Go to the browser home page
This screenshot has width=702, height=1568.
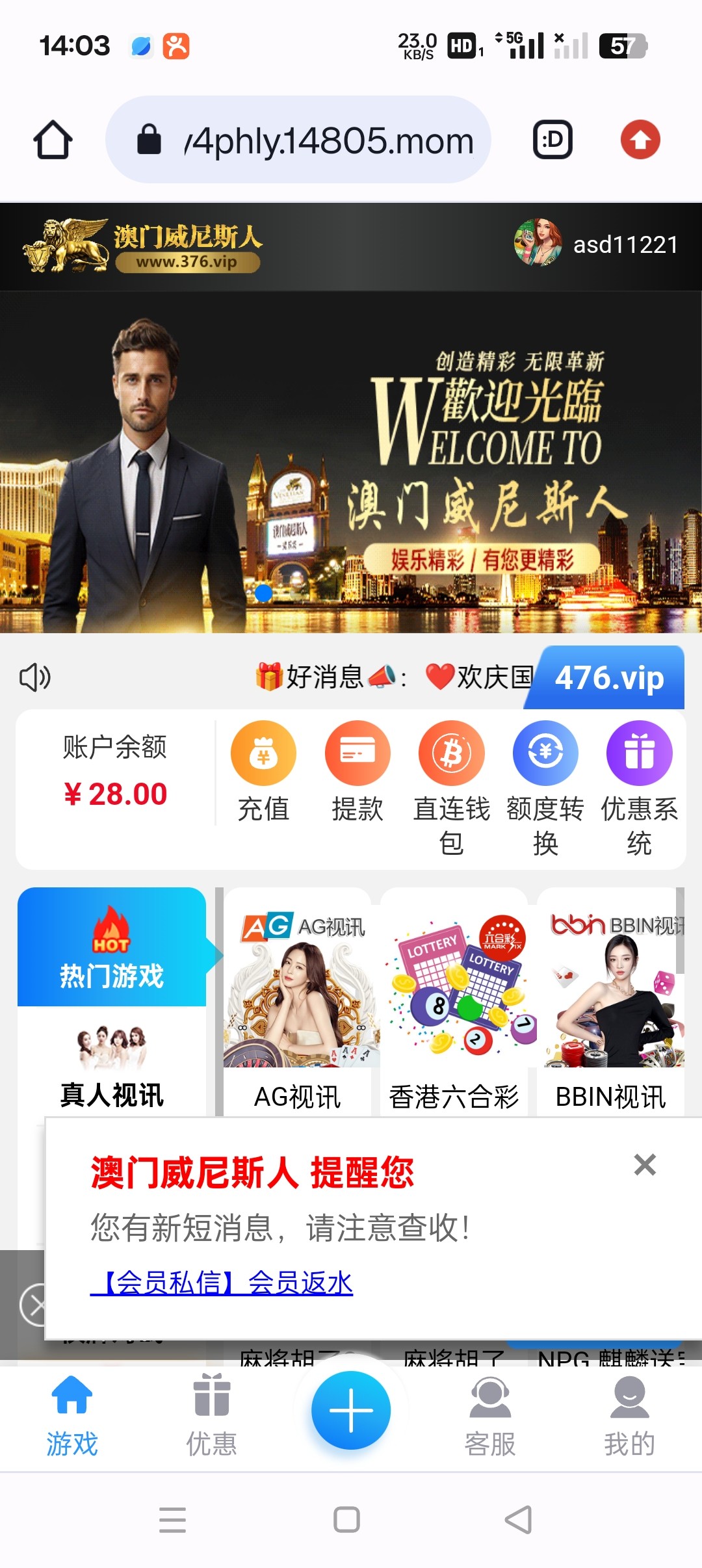[x=53, y=140]
